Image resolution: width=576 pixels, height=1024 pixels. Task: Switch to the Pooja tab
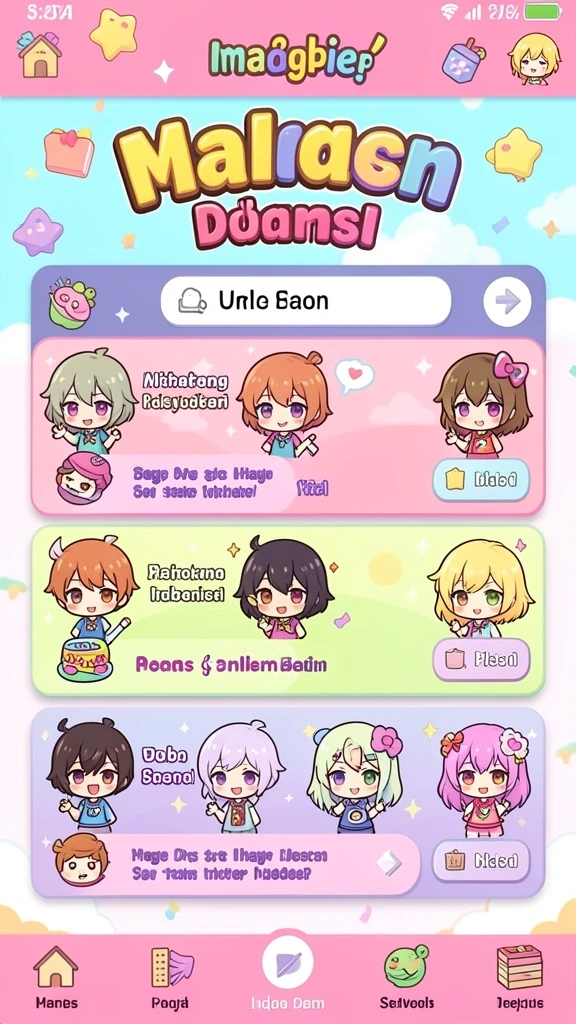170,977
